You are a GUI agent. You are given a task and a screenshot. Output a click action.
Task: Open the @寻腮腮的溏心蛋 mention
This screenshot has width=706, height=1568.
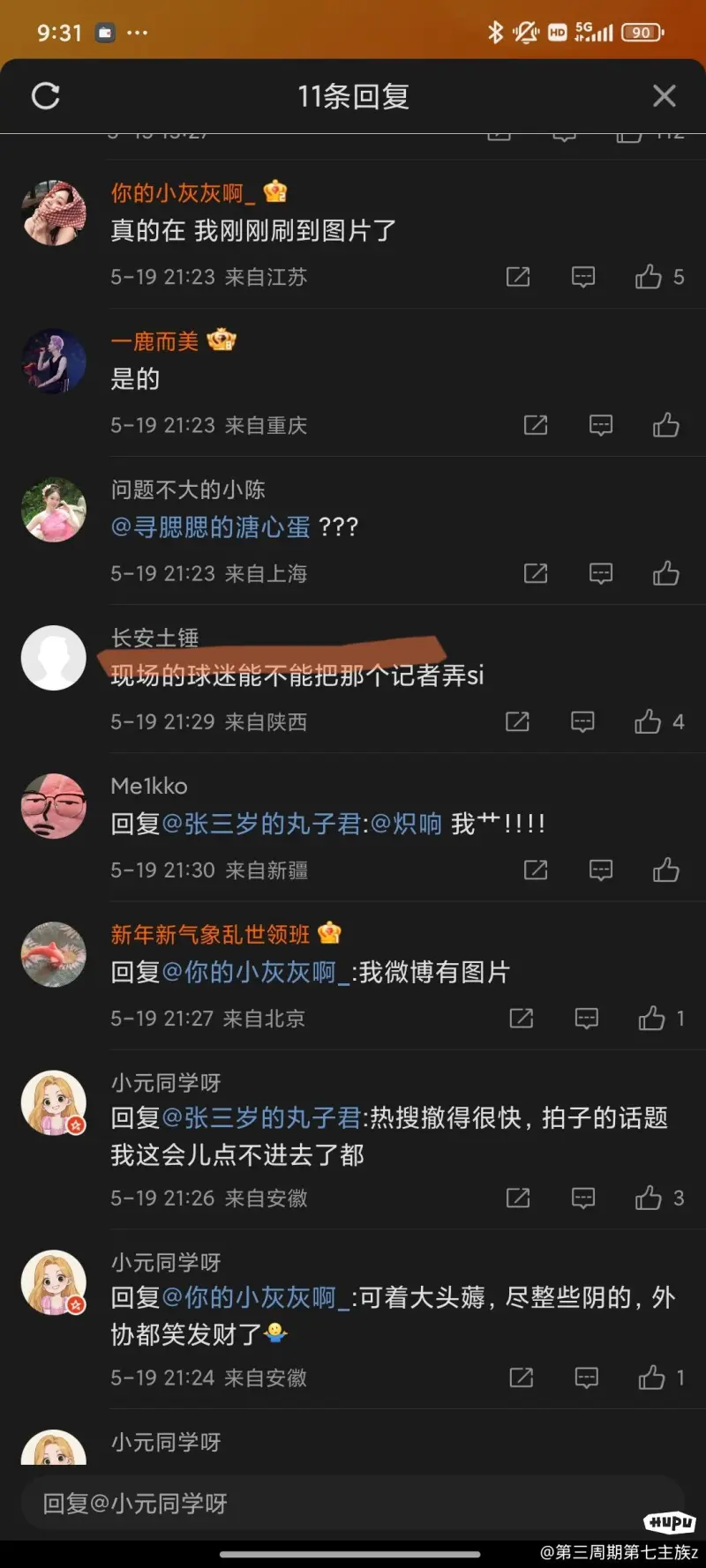[x=210, y=527]
